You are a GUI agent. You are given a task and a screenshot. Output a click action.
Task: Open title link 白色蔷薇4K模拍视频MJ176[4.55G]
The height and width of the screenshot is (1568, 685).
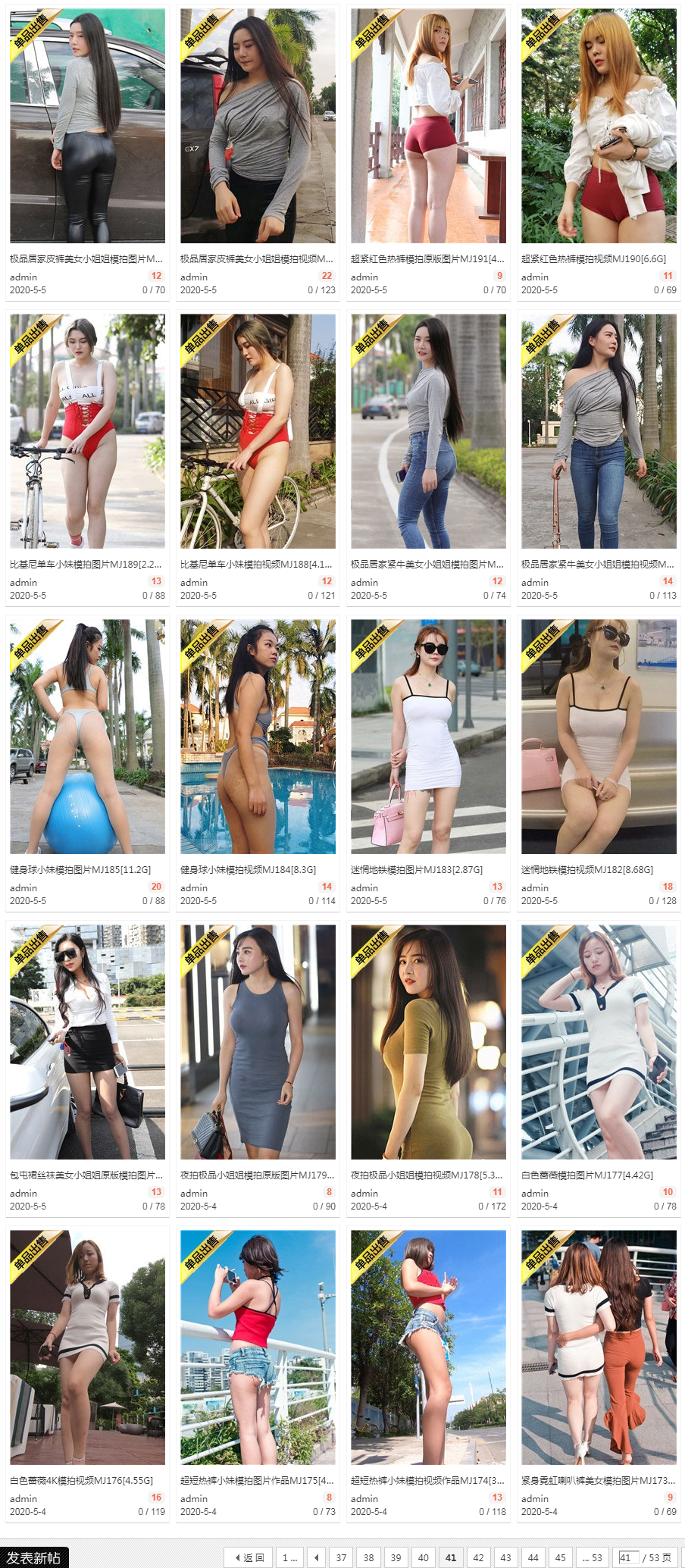tap(81, 1480)
